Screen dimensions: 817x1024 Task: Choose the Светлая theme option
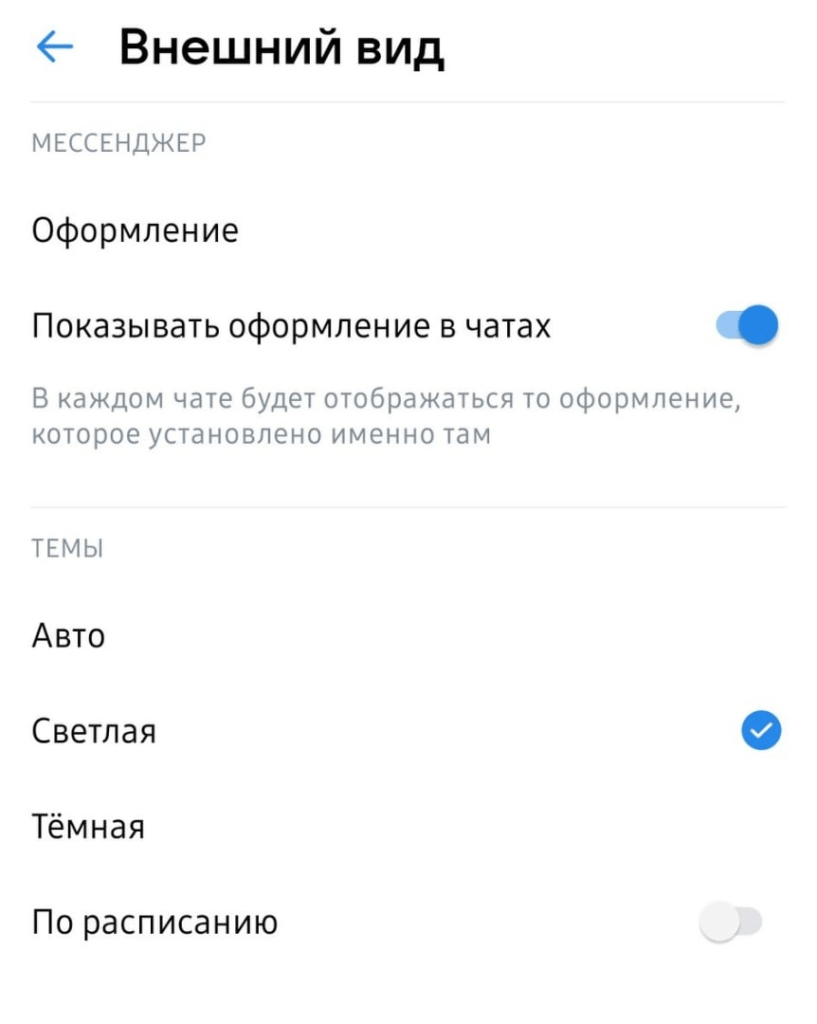(94, 732)
